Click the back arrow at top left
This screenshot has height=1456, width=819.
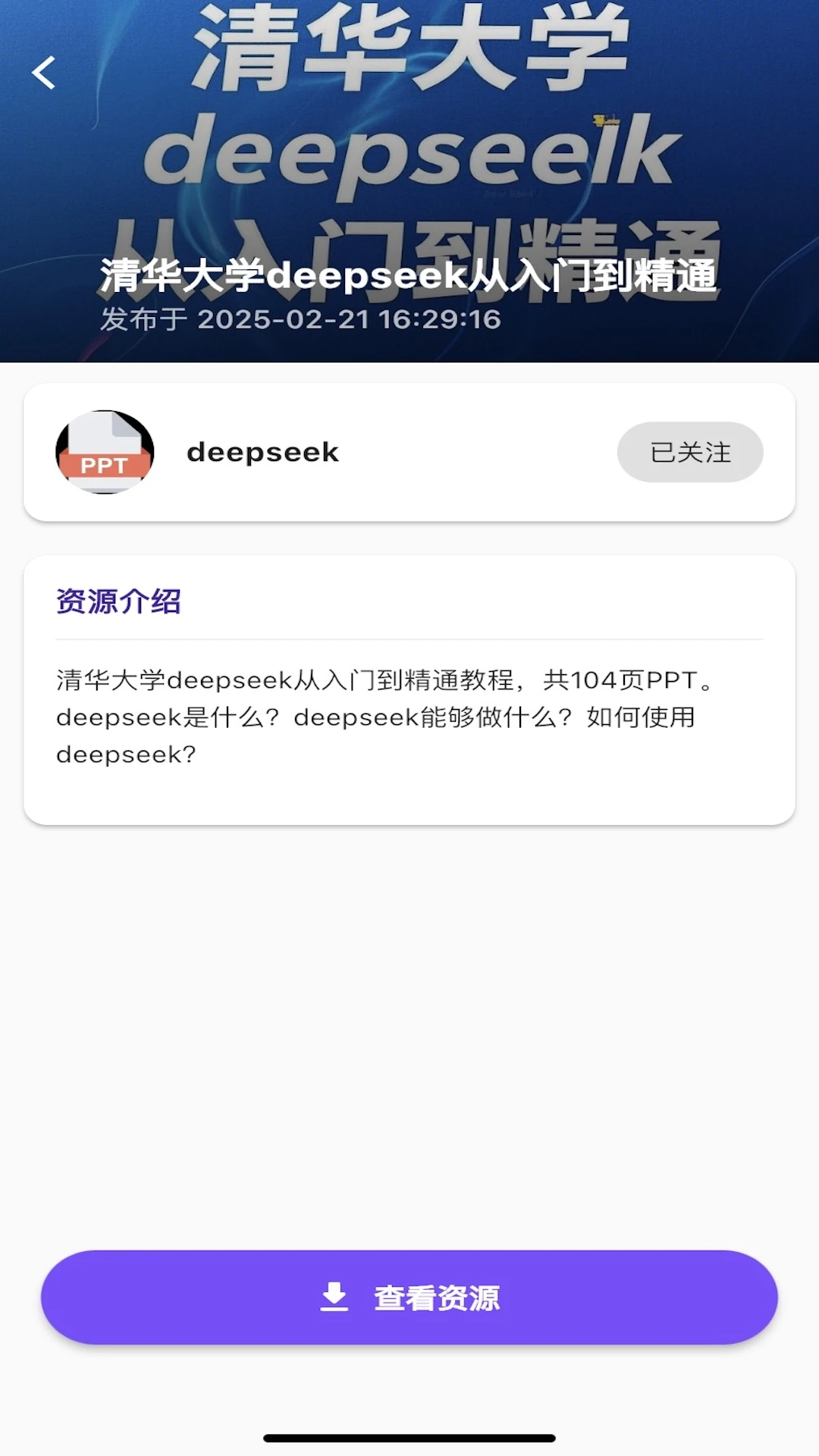point(43,72)
